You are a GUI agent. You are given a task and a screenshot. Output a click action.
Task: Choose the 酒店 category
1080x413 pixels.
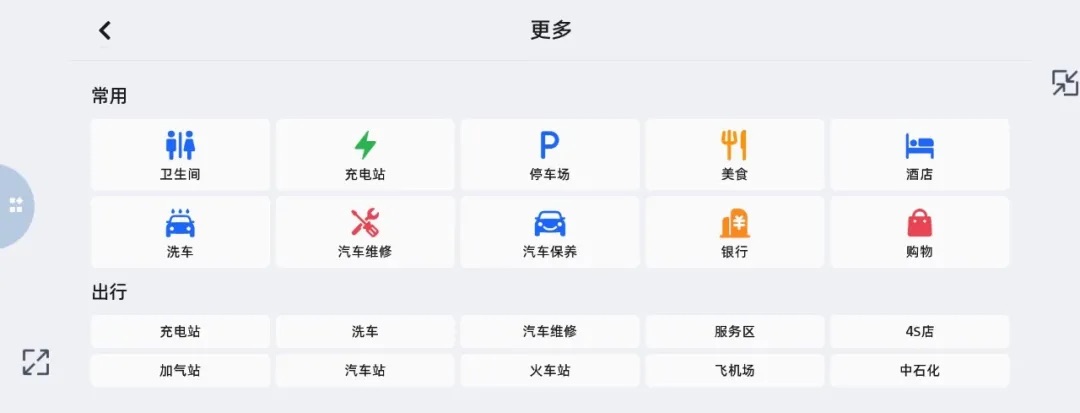point(919,155)
